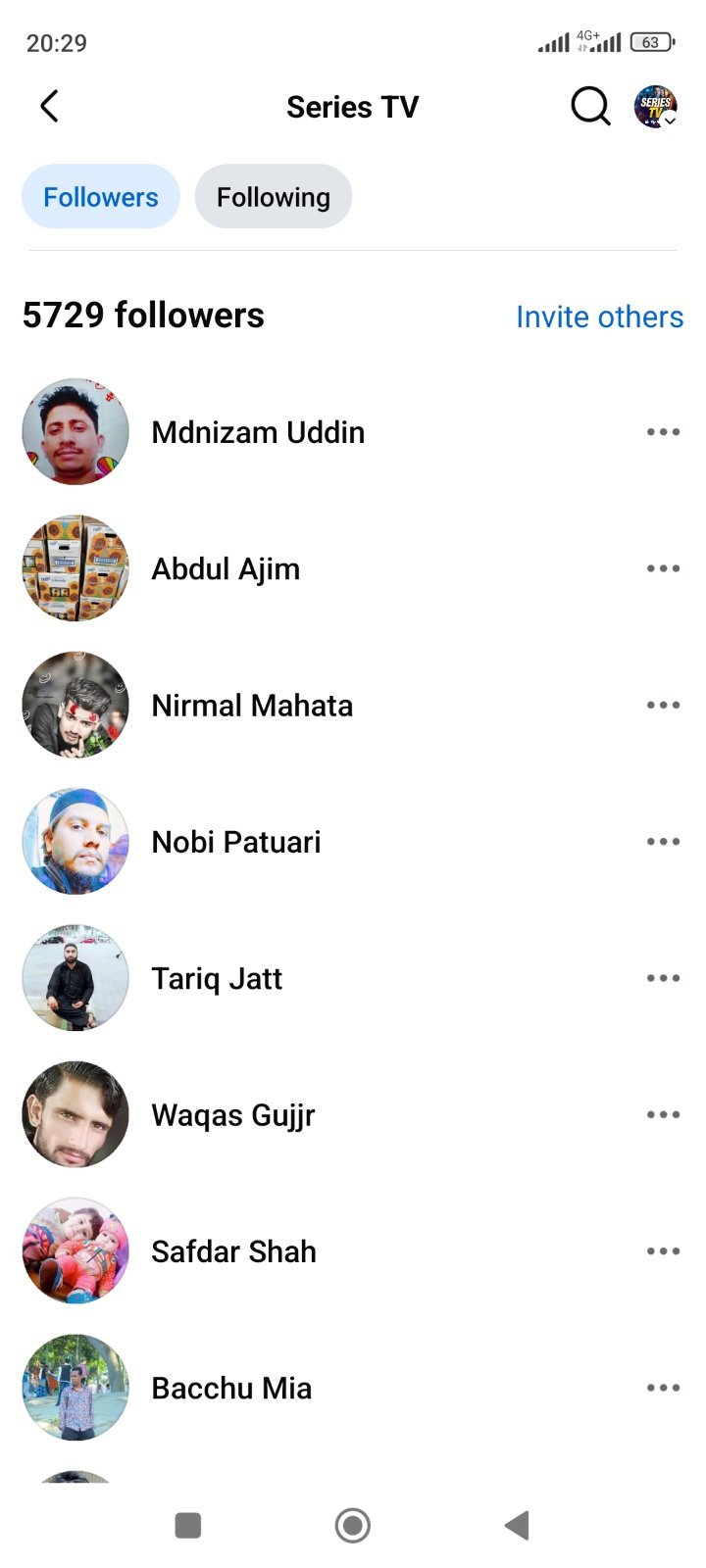Open more options for Abdul Ajim
Viewport: 706px width, 1568px height.
coord(663,568)
